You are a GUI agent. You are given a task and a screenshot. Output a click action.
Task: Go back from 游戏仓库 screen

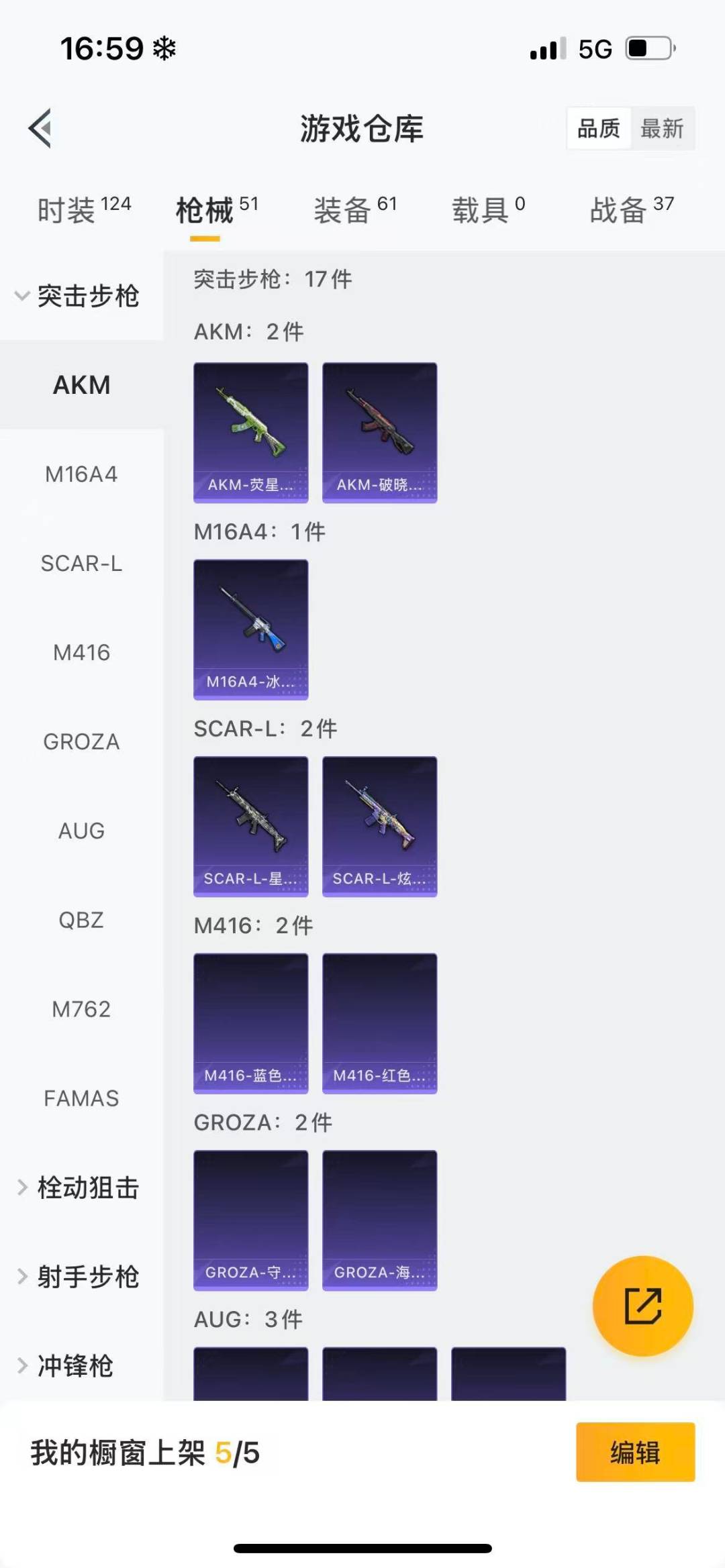coord(40,127)
